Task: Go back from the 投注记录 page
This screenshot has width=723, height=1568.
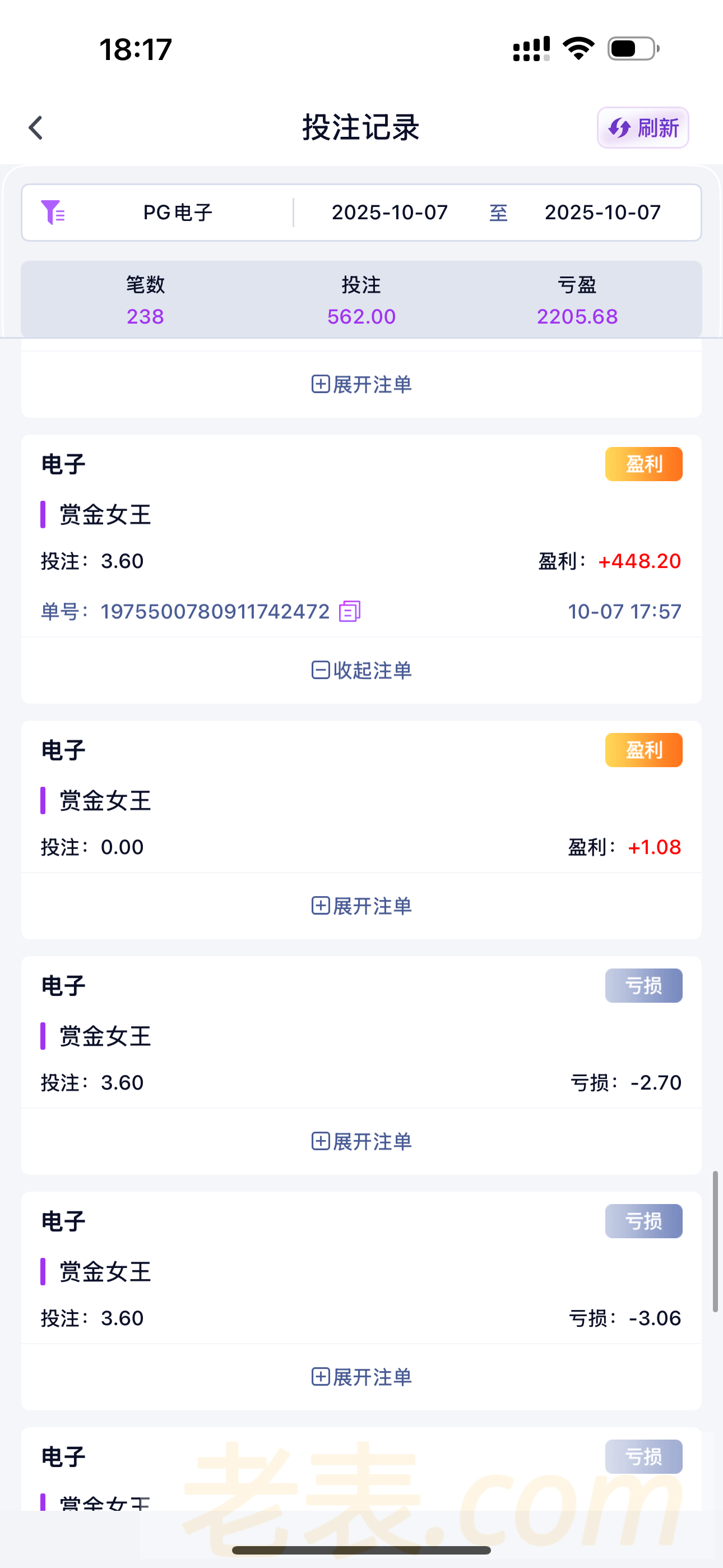Action: 36,128
